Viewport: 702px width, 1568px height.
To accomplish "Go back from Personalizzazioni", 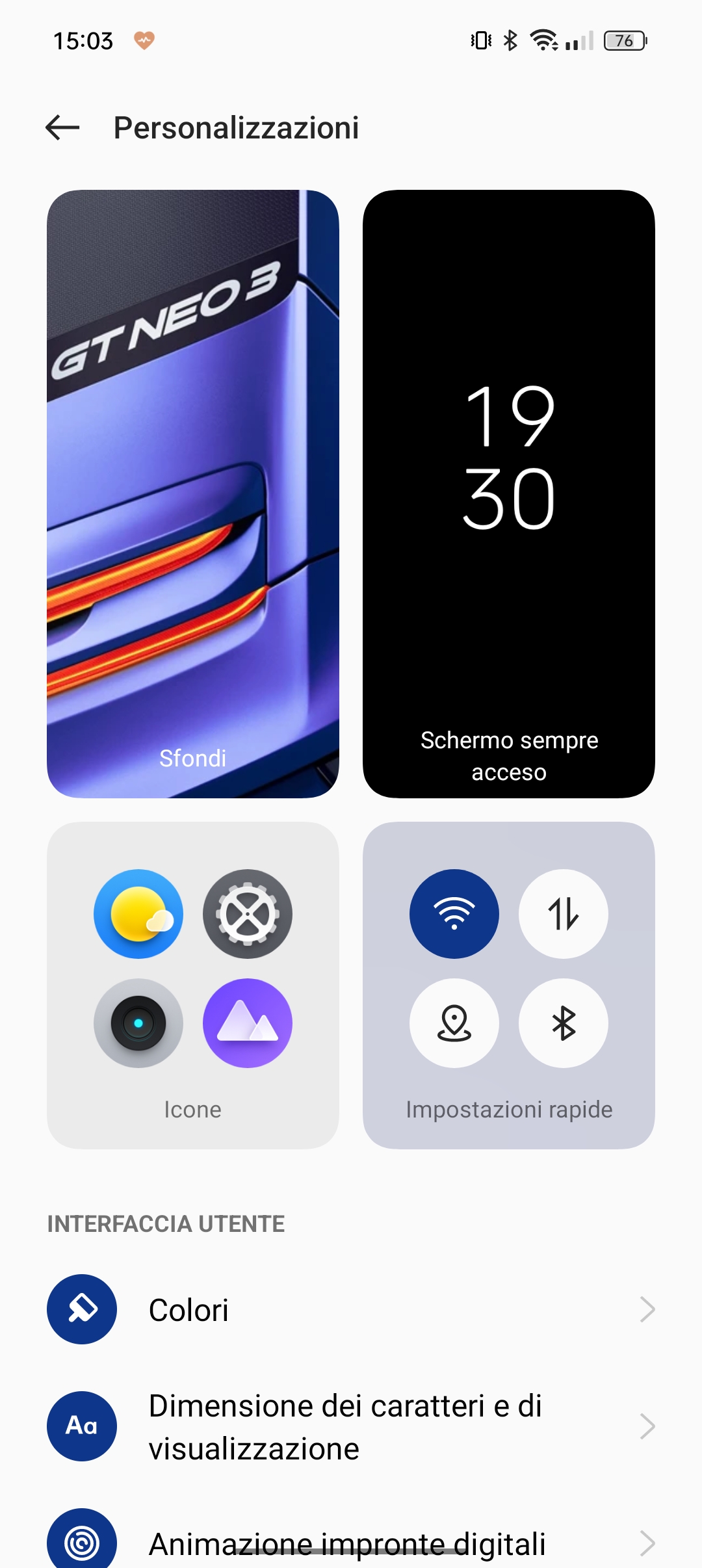I will point(62,127).
